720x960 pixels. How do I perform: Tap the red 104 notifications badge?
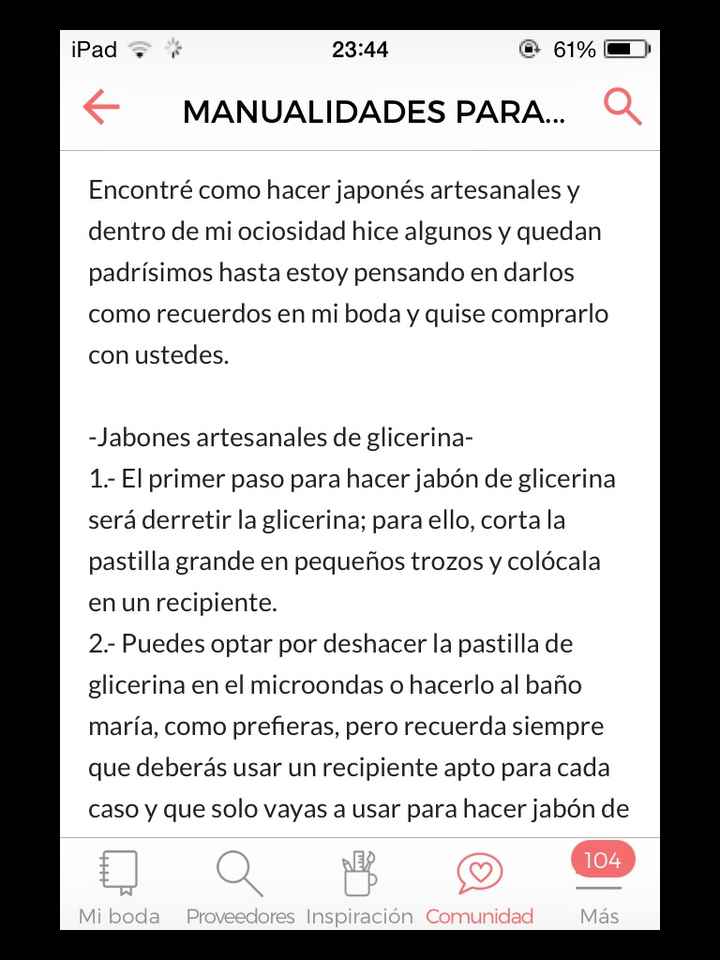pos(600,858)
